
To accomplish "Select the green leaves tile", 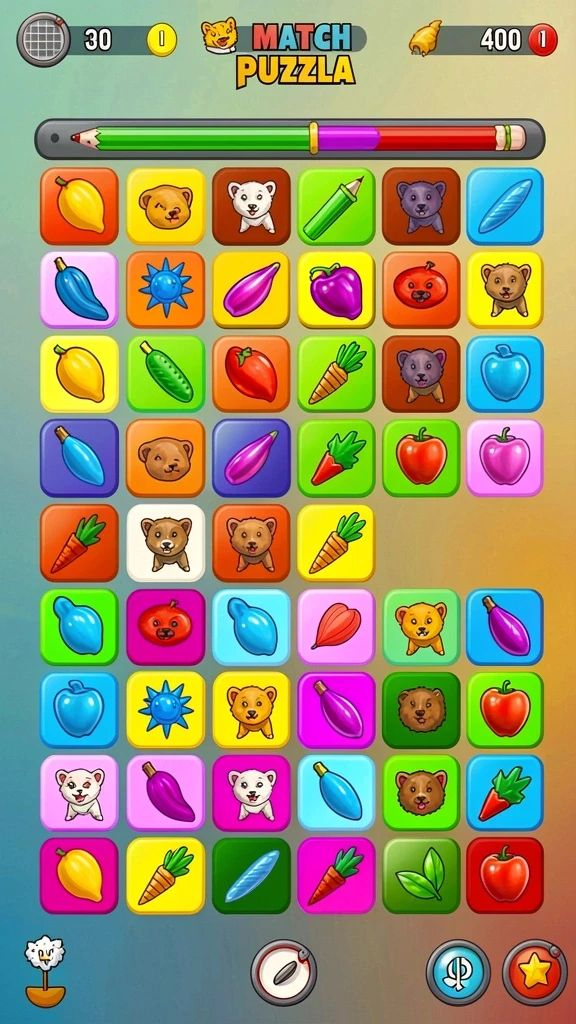I will coord(421,876).
